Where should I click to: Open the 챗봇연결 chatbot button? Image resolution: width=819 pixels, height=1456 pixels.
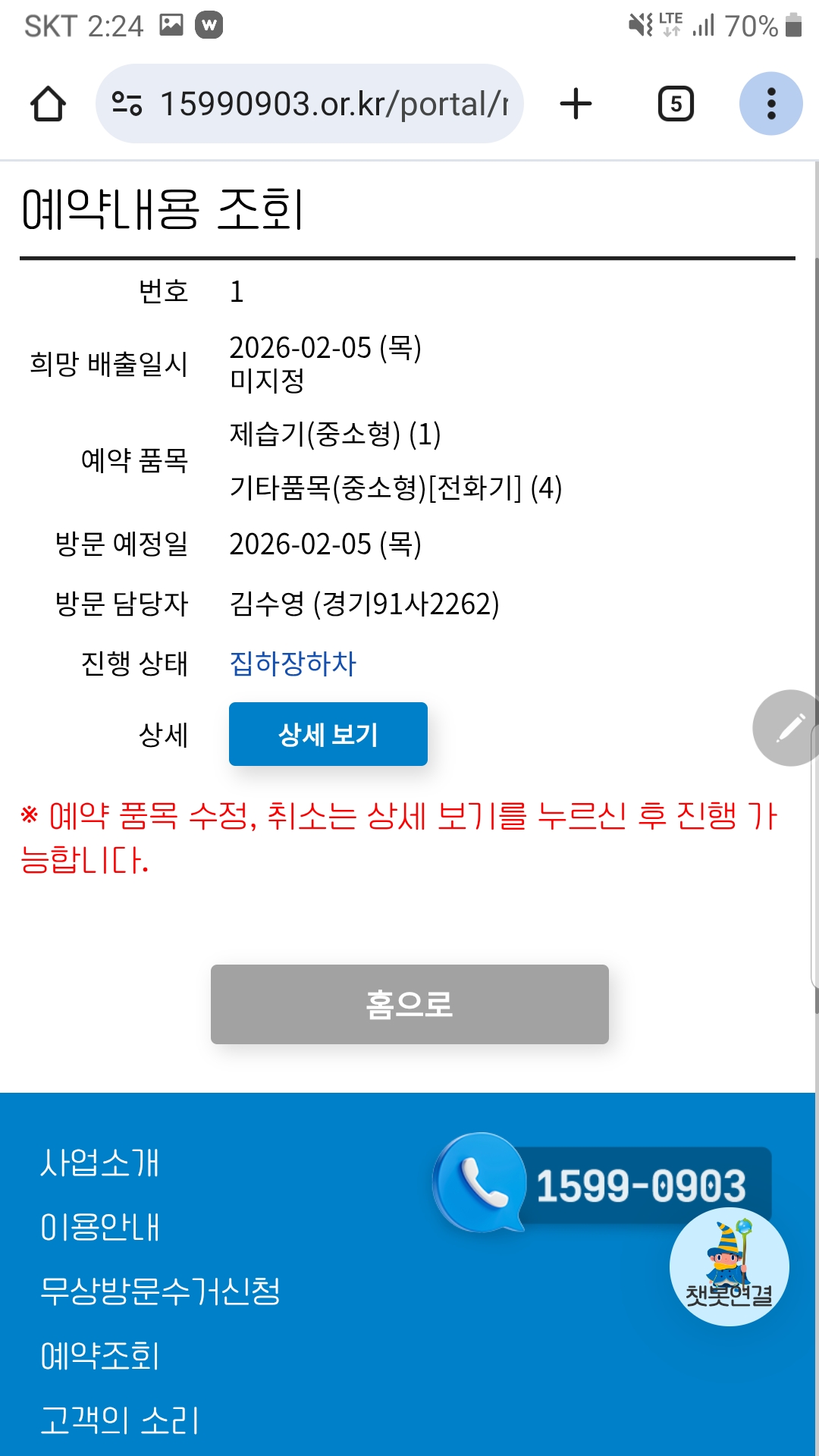(729, 1268)
